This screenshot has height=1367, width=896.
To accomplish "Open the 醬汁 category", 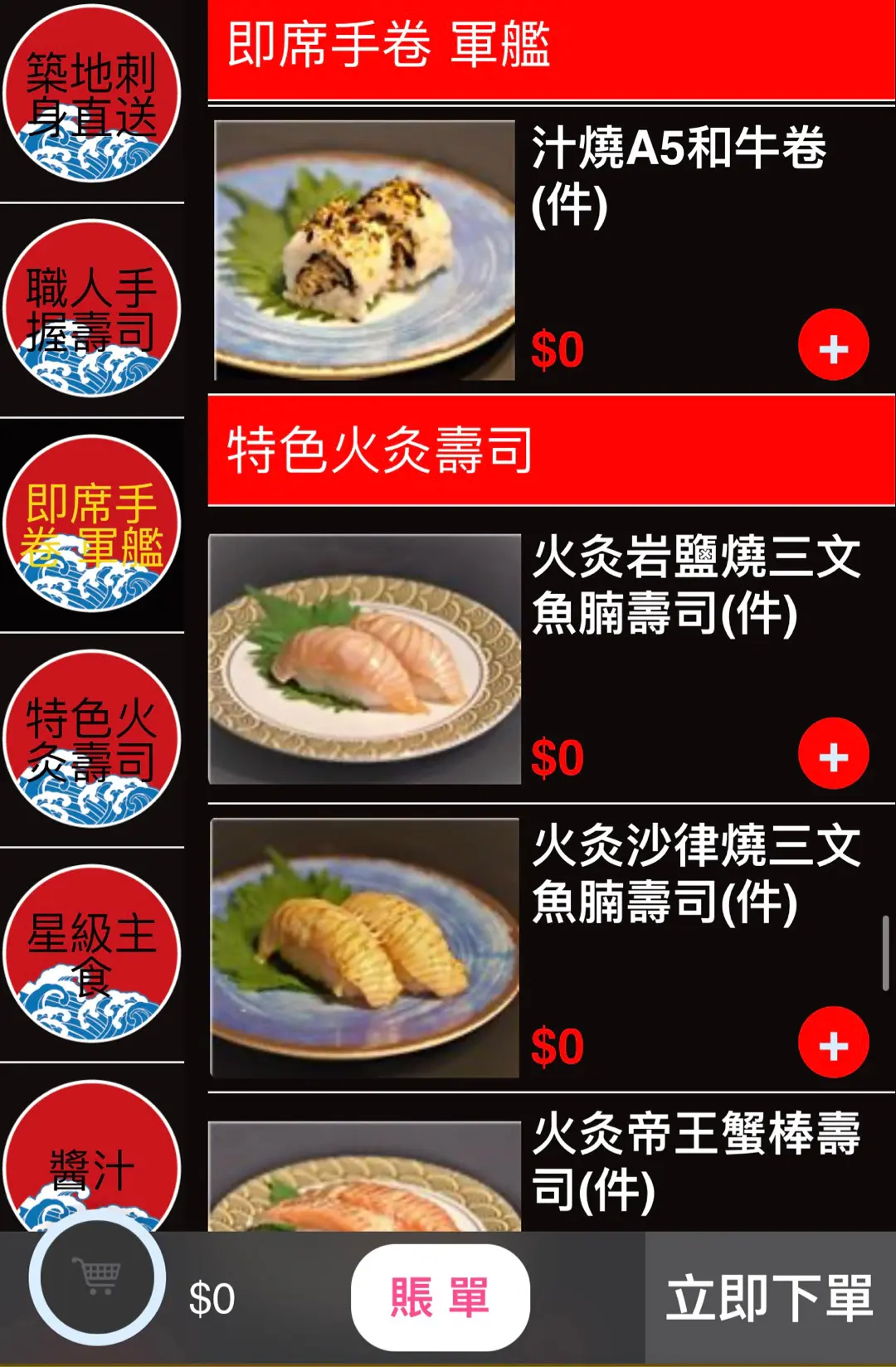I will [91, 1161].
